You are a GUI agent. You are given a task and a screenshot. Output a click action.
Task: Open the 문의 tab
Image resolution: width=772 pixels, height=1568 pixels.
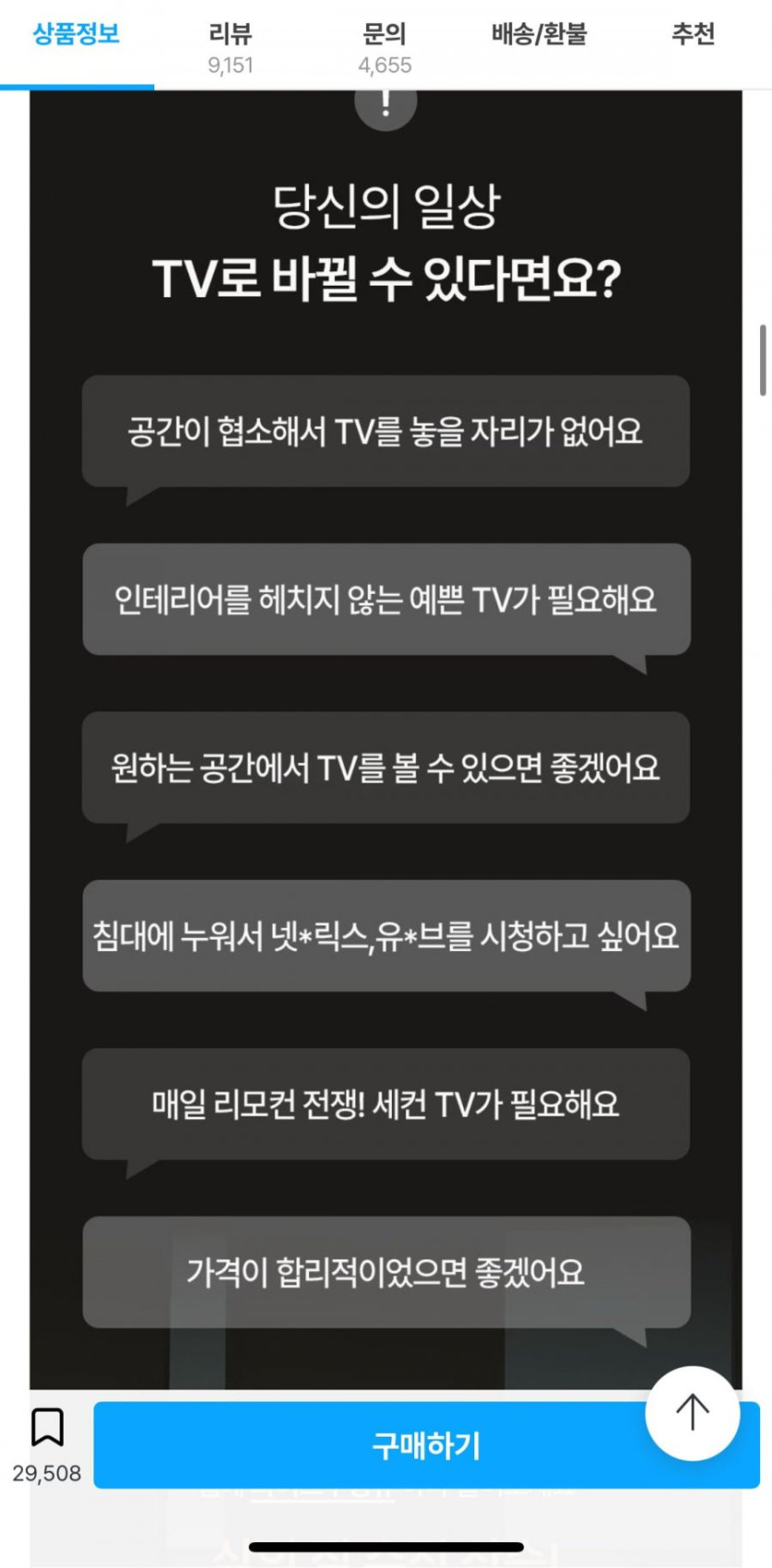(x=385, y=46)
